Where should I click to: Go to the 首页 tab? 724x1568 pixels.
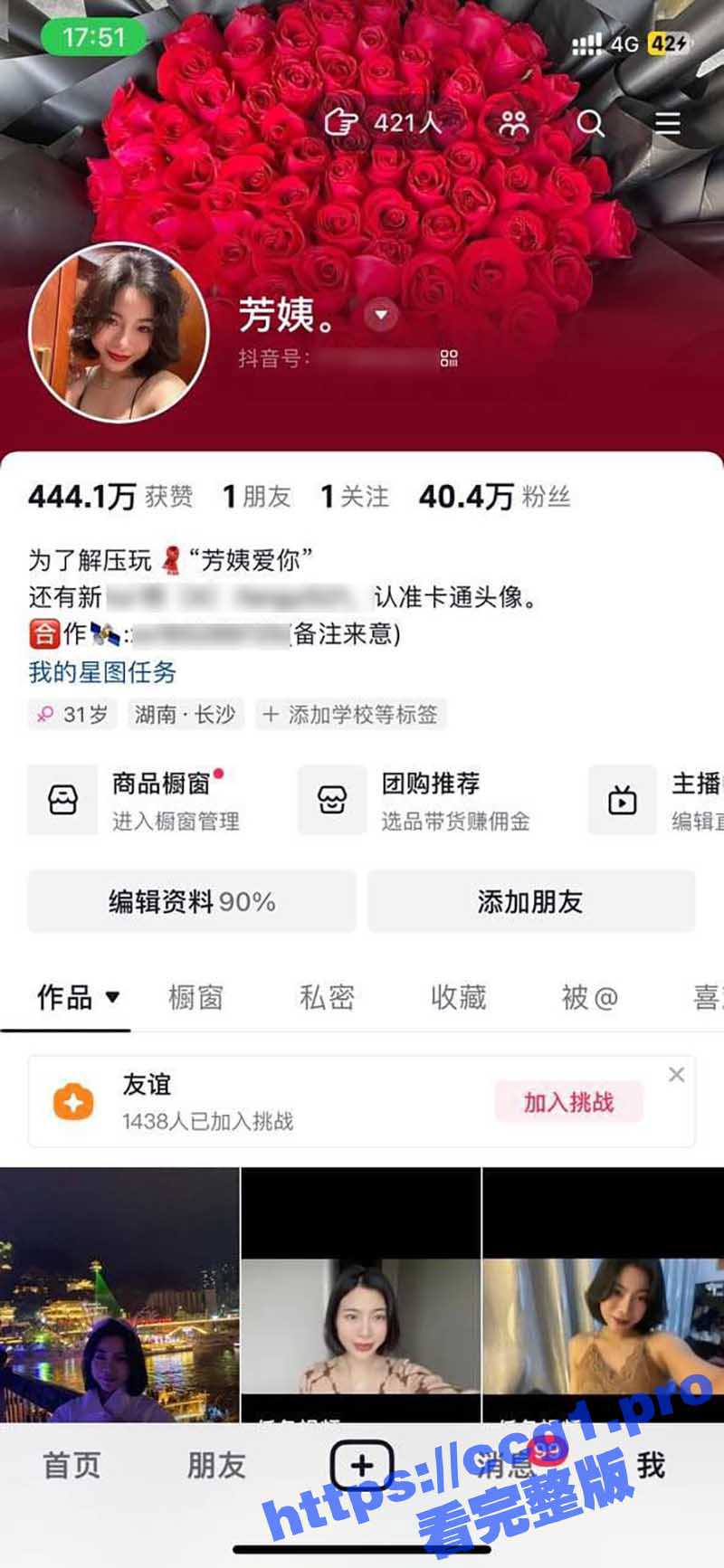[x=72, y=1465]
